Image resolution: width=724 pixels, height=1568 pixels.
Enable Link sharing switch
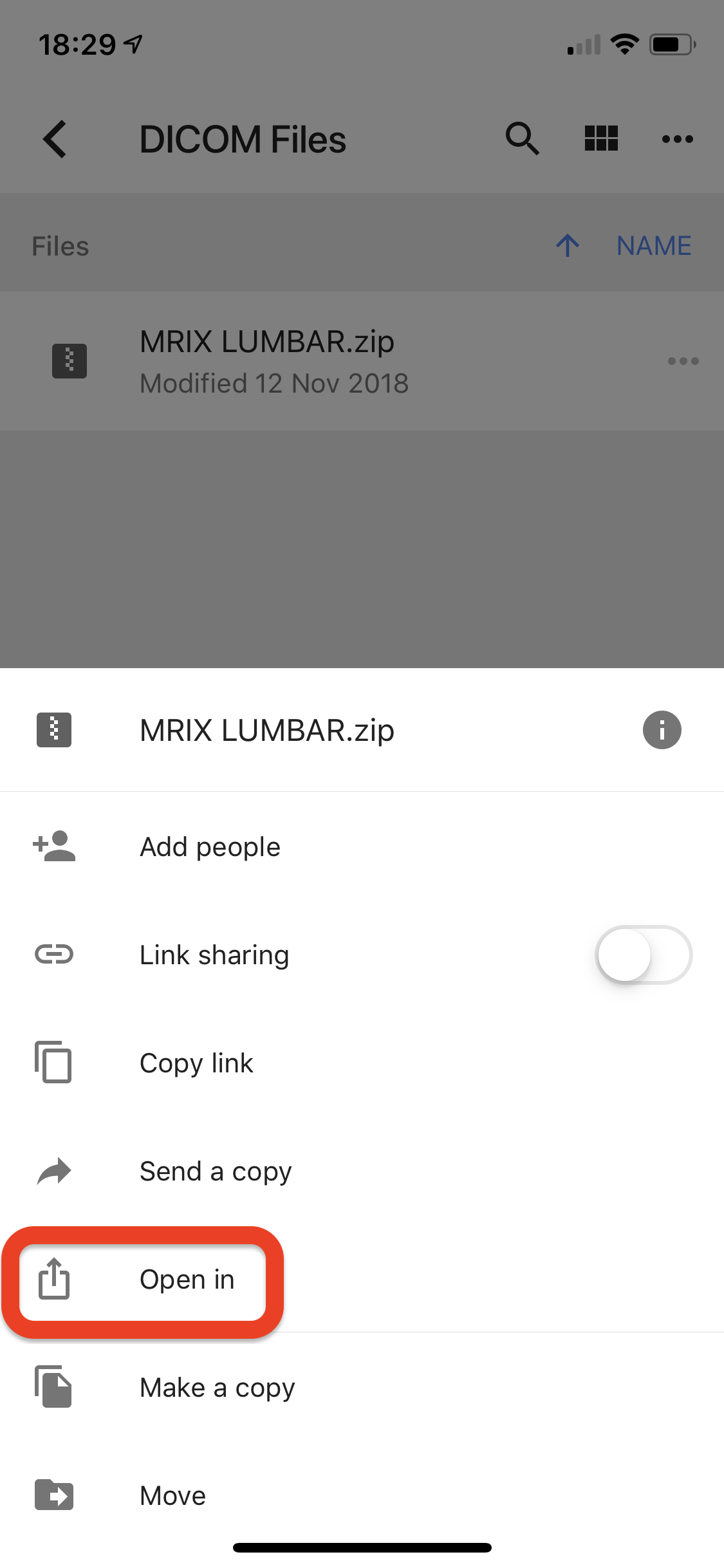click(643, 955)
